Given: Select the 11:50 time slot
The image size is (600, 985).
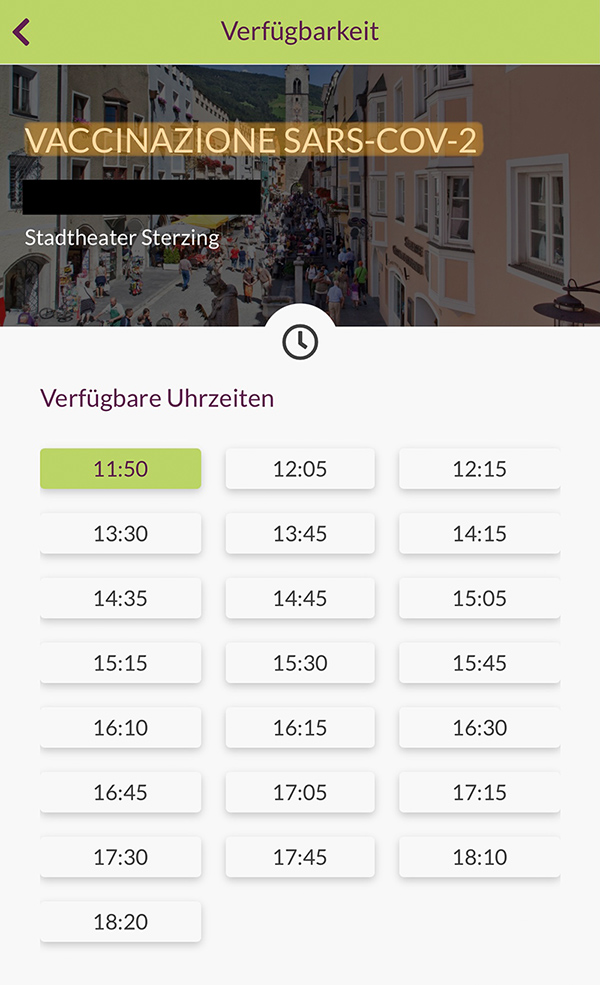Looking at the screenshot, I should 121,469.
